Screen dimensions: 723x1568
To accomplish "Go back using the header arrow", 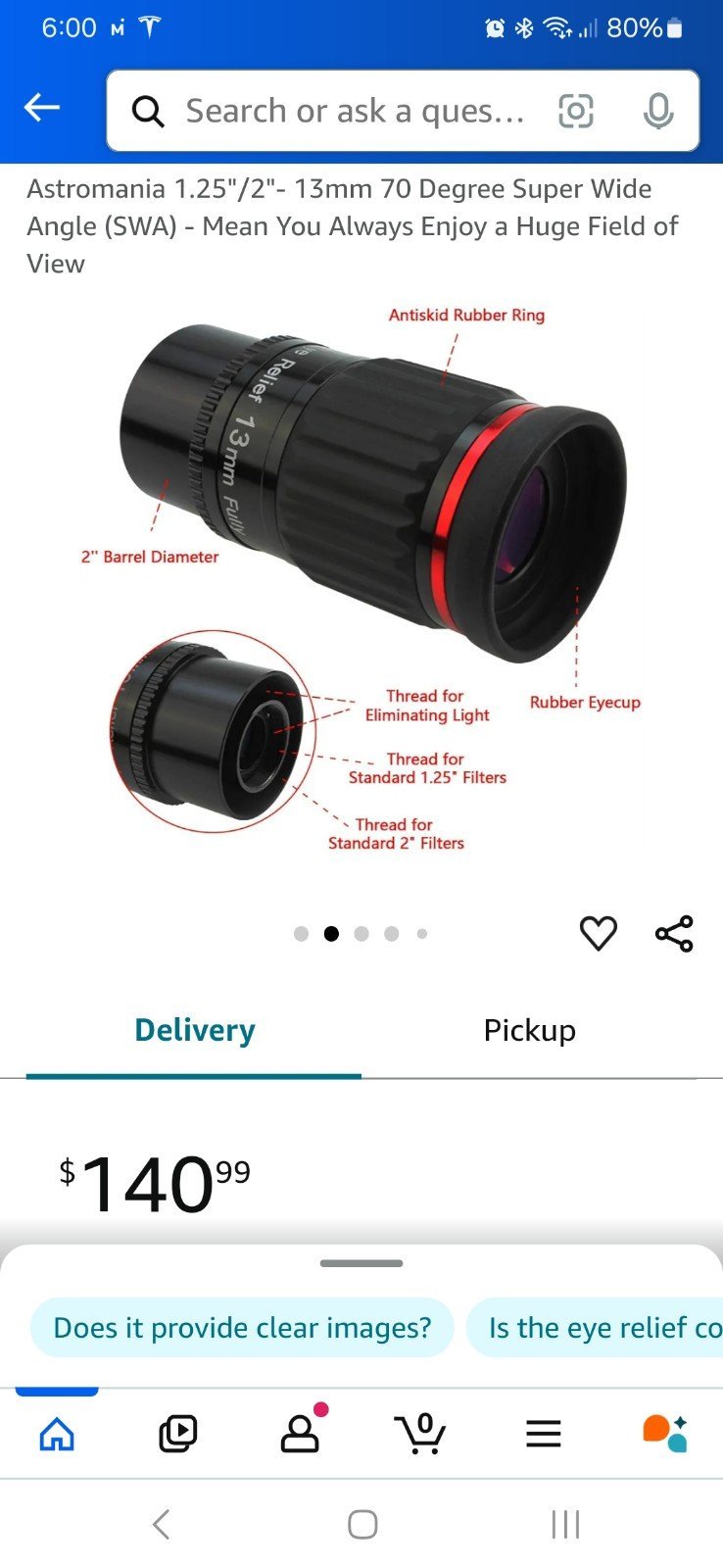I will 42,108.
